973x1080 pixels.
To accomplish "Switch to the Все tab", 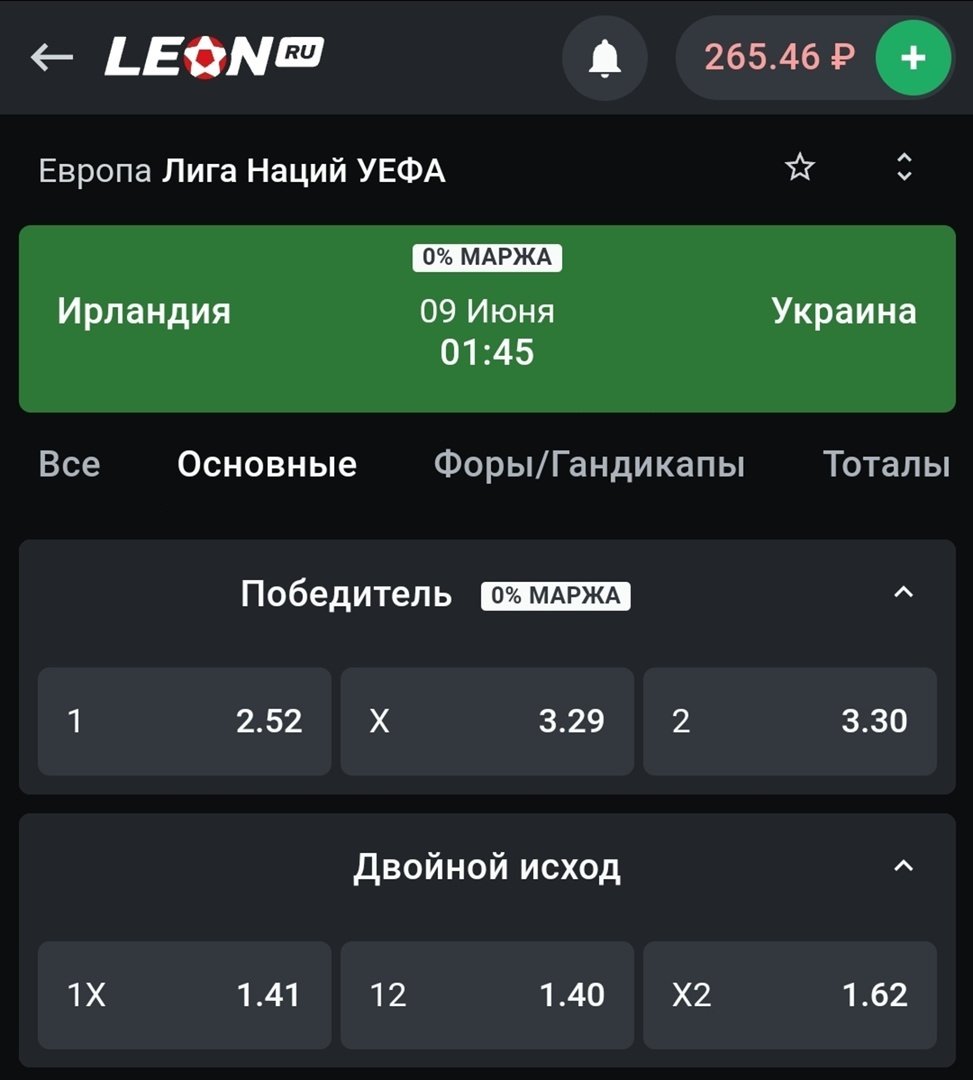I will pos(69,464).
